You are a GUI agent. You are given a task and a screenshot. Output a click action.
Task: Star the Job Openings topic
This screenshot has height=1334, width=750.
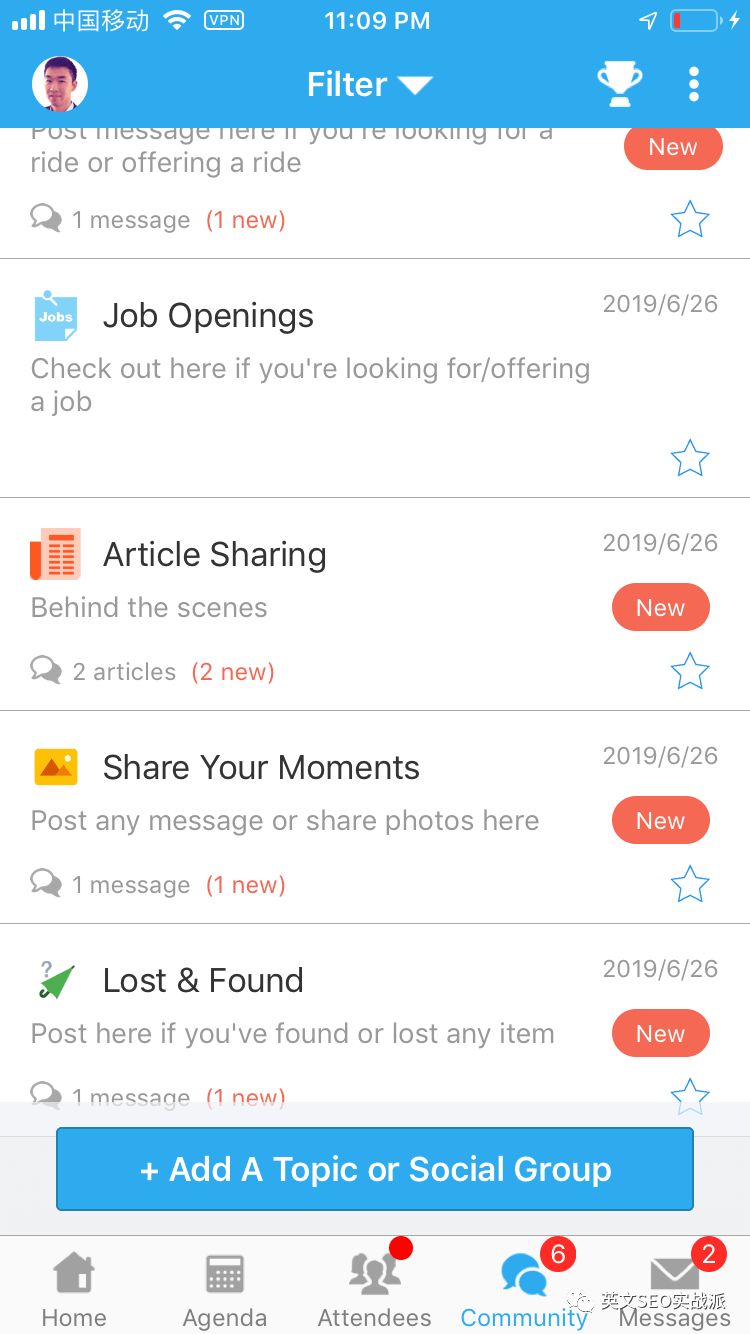click(x=690, y=459)
